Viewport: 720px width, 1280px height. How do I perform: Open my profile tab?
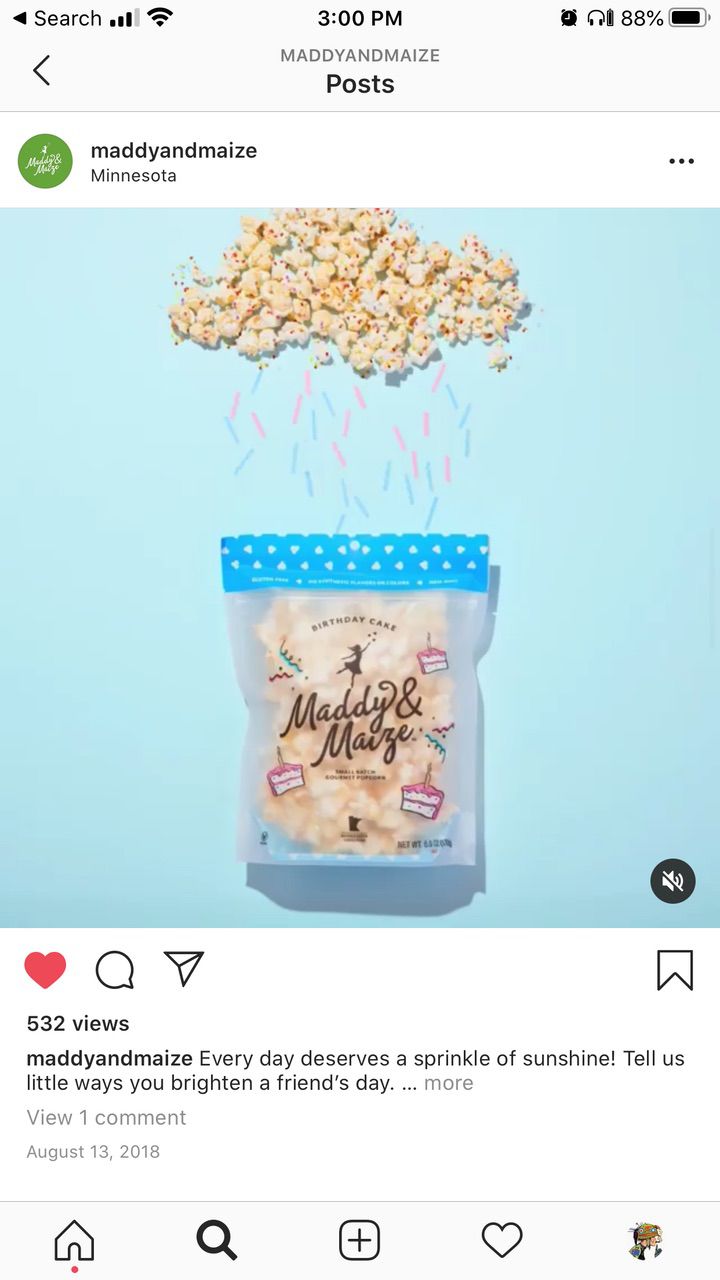coord(645,1241)
